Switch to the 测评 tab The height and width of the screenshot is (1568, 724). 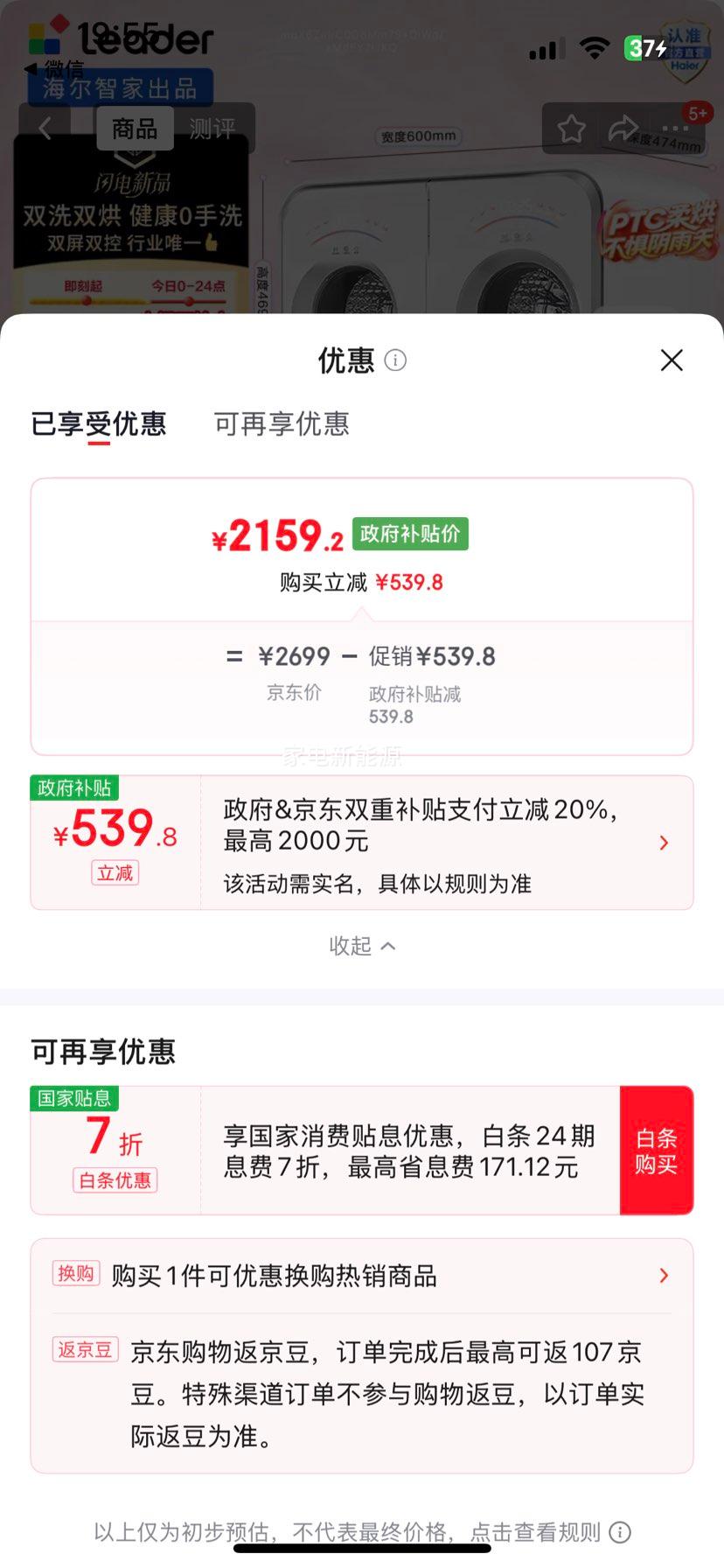point(212,129)
